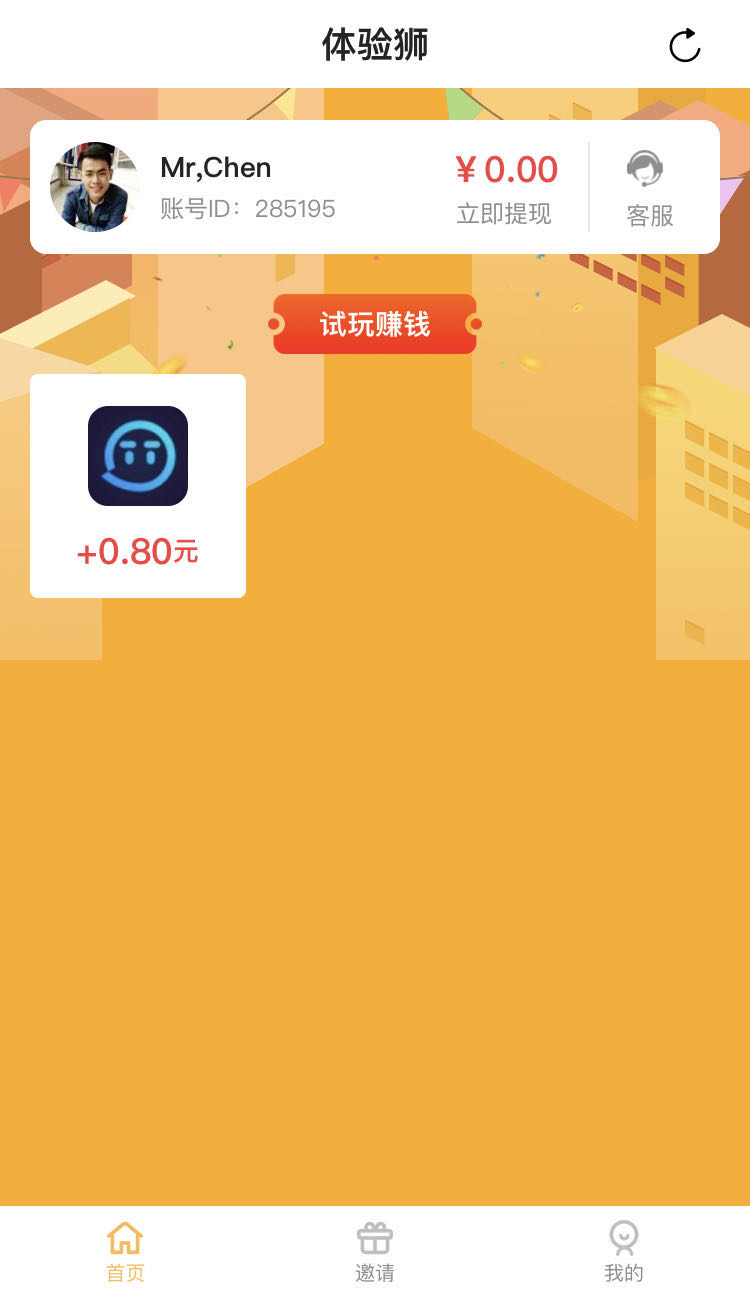Switch to the 邀请 tab
750x1294 pixels.
(x=375, y=1251)
